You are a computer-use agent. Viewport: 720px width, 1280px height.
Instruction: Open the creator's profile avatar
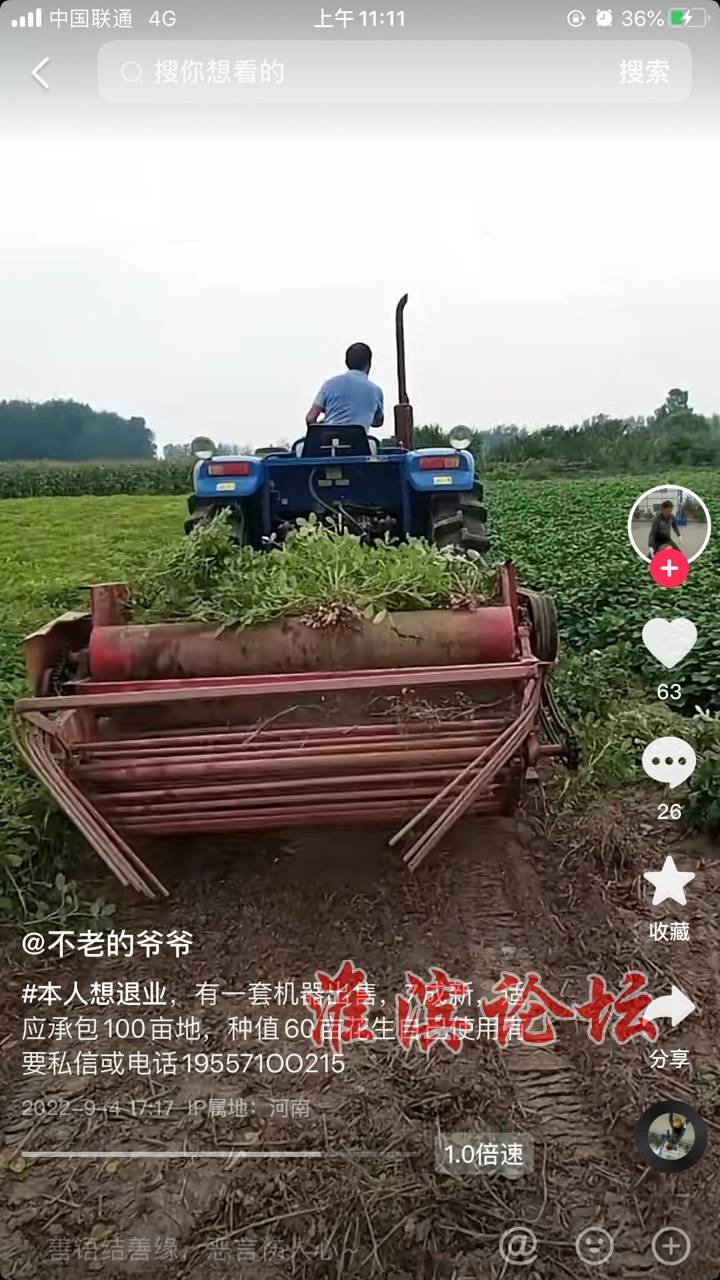click(669, 525)
